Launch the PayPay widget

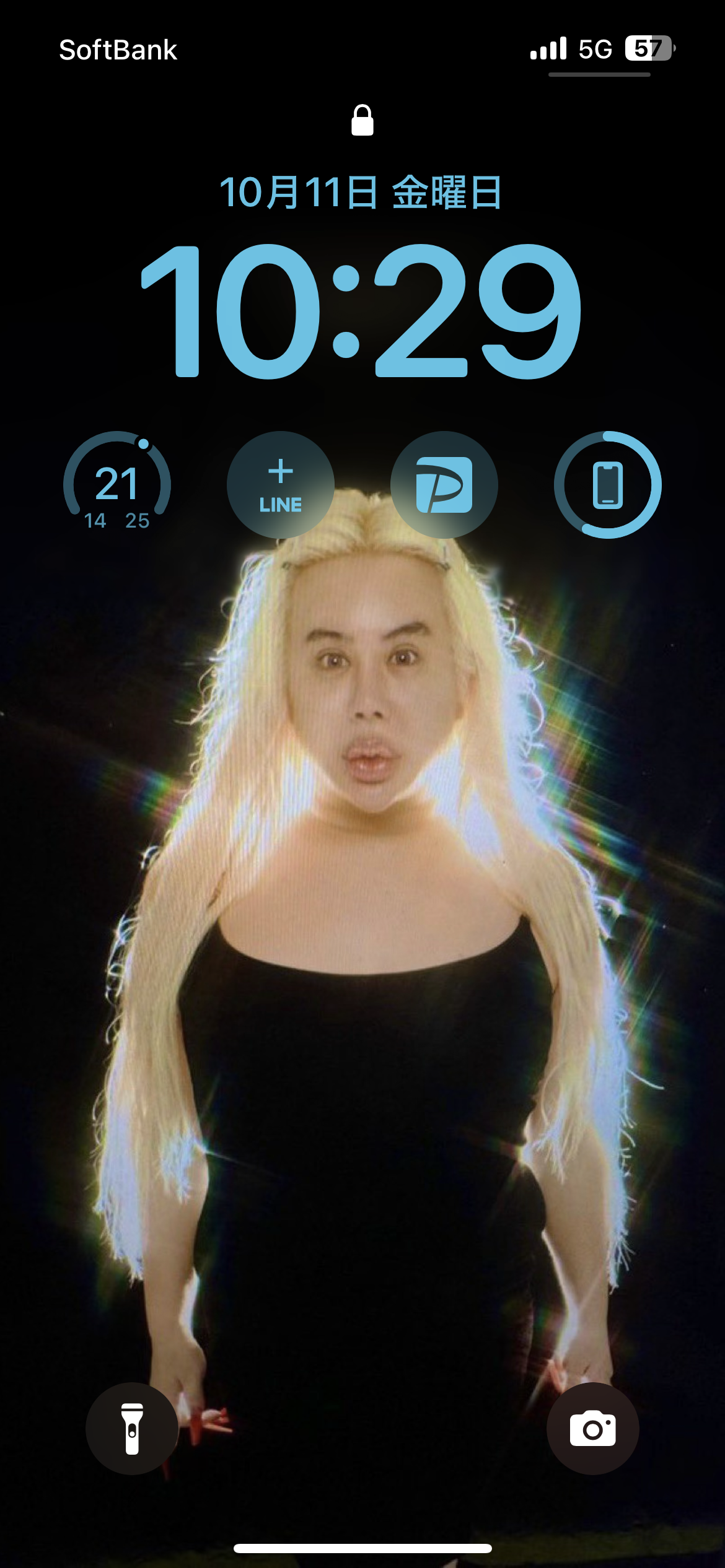pos(444,484)
